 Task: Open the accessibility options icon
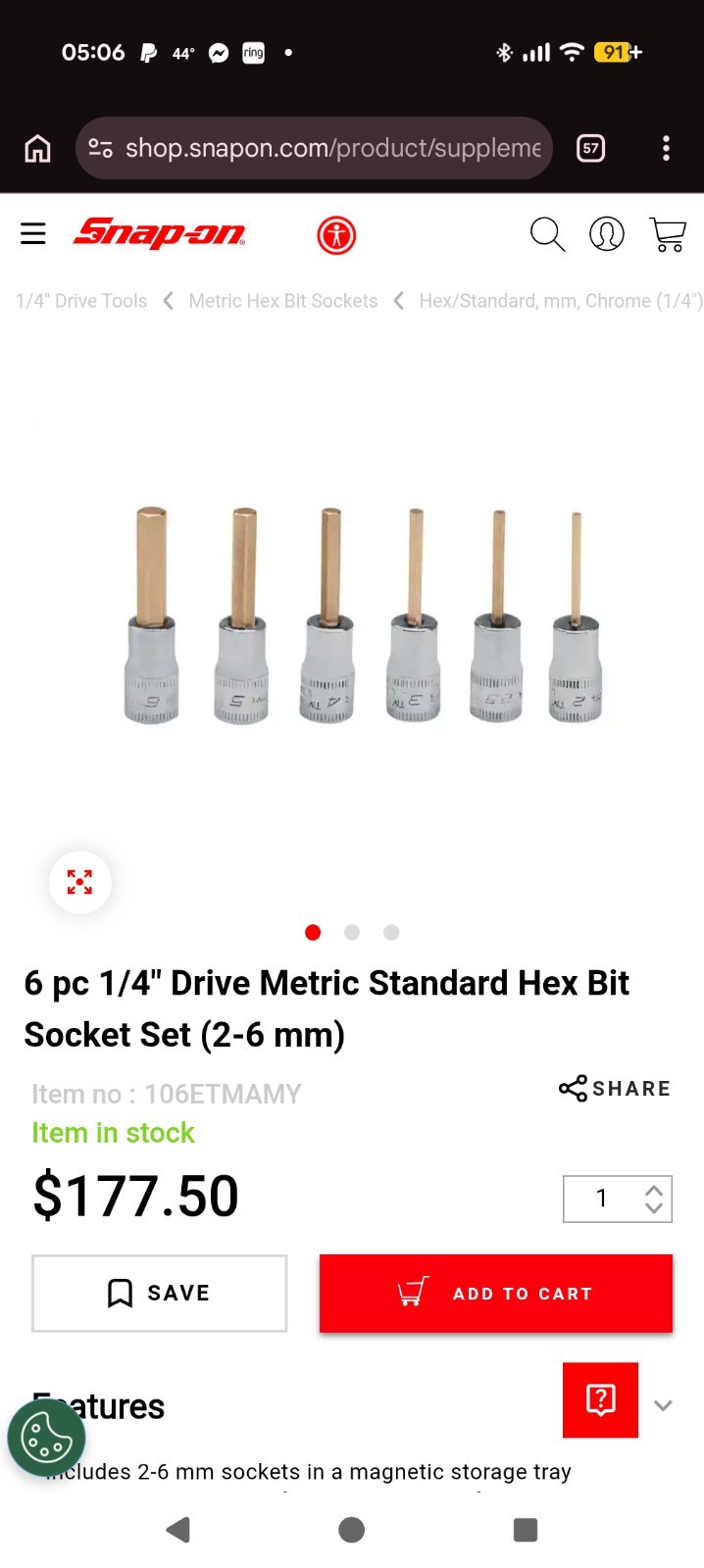coord(336,235)
